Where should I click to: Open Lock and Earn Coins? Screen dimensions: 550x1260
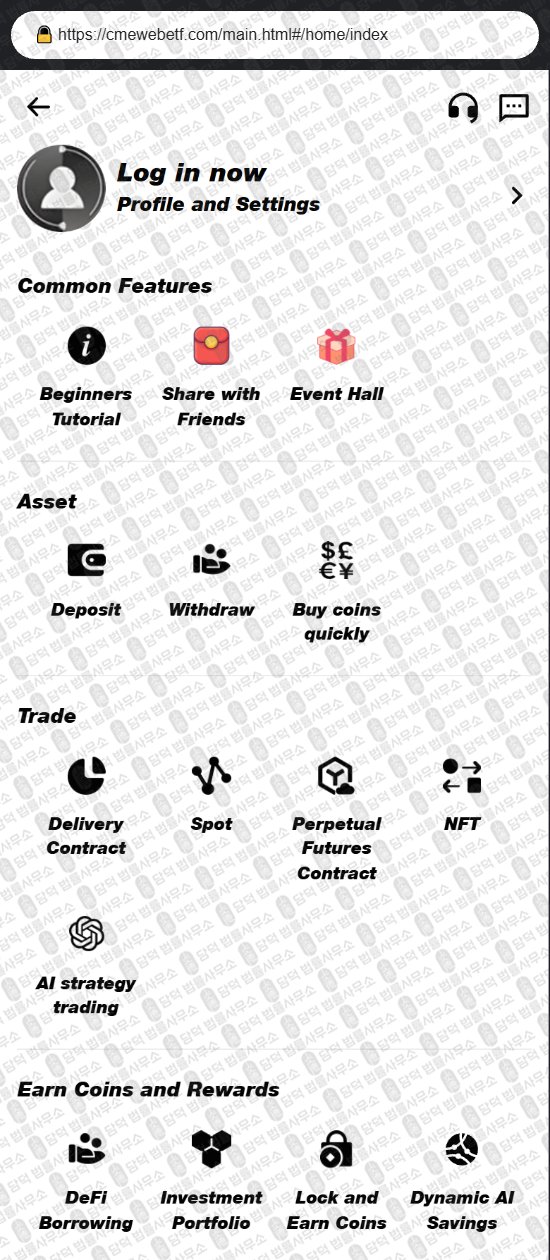click(337, 1182)
